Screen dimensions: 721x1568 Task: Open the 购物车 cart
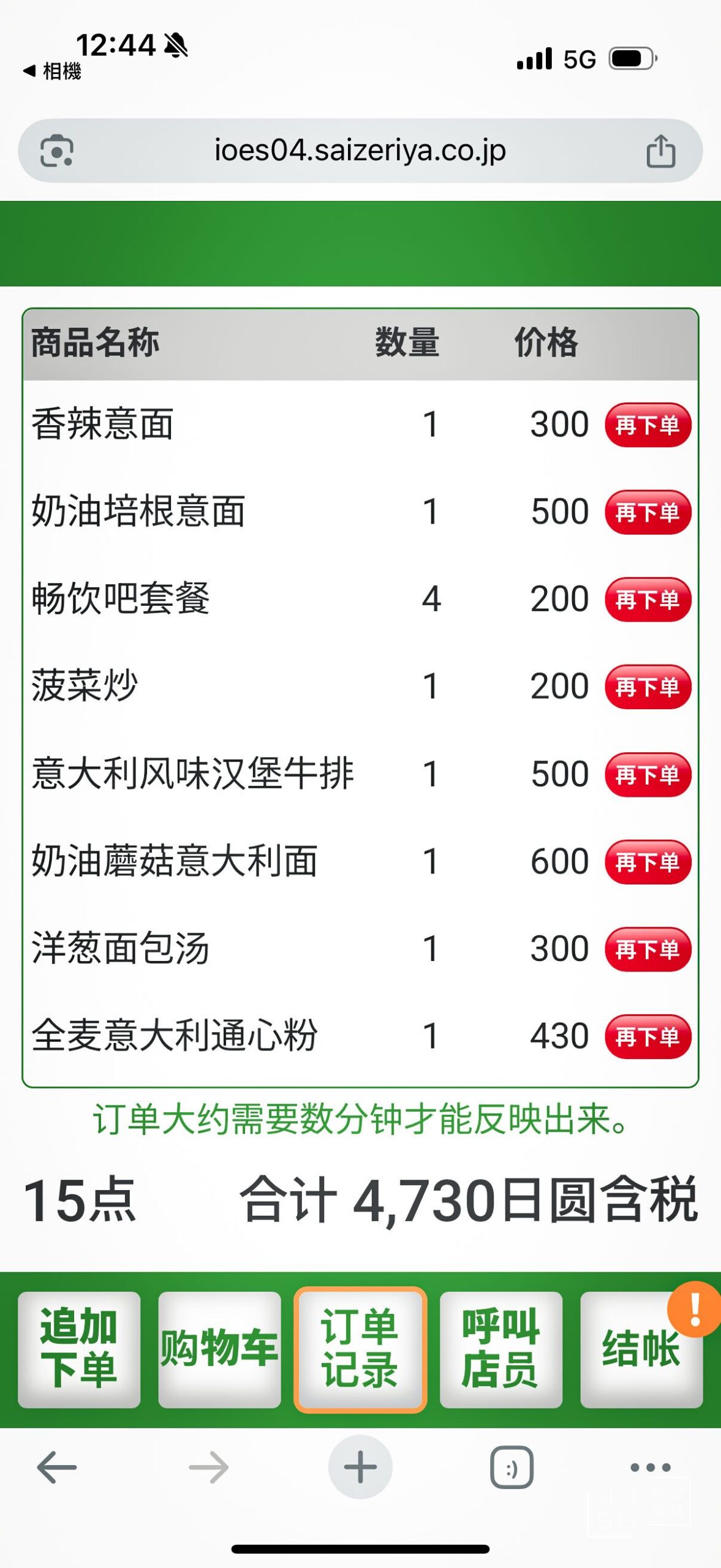tap(219, 1349)
